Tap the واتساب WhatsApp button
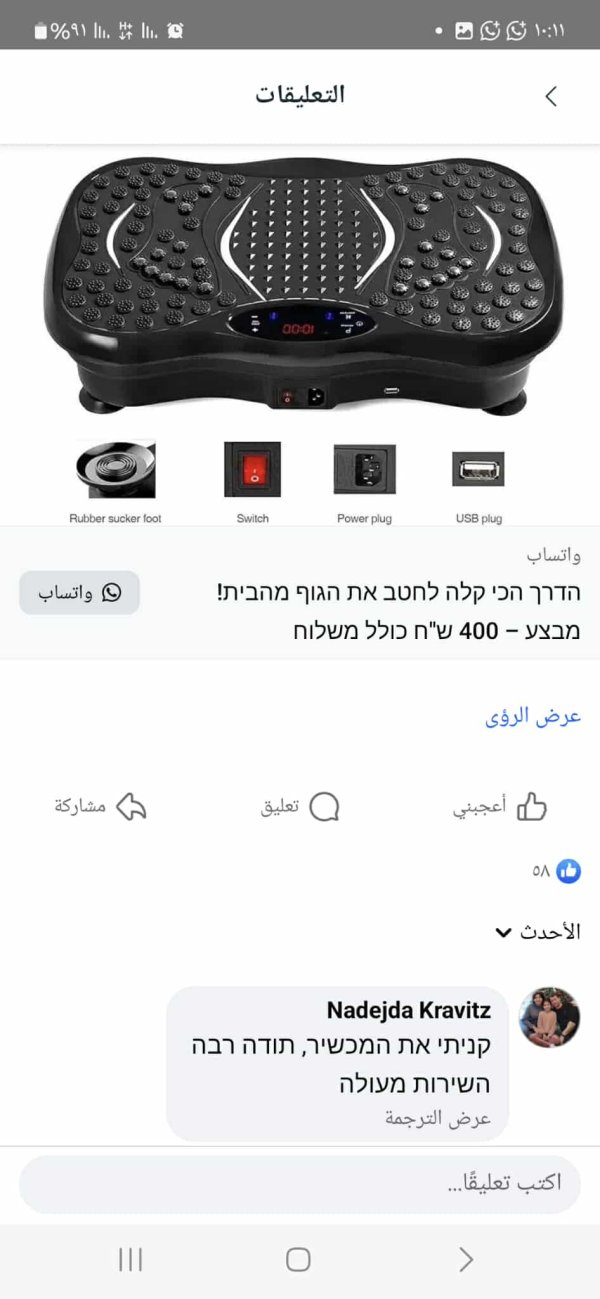This screenshot has height=1299, width=600. click(x=80, y=593)
